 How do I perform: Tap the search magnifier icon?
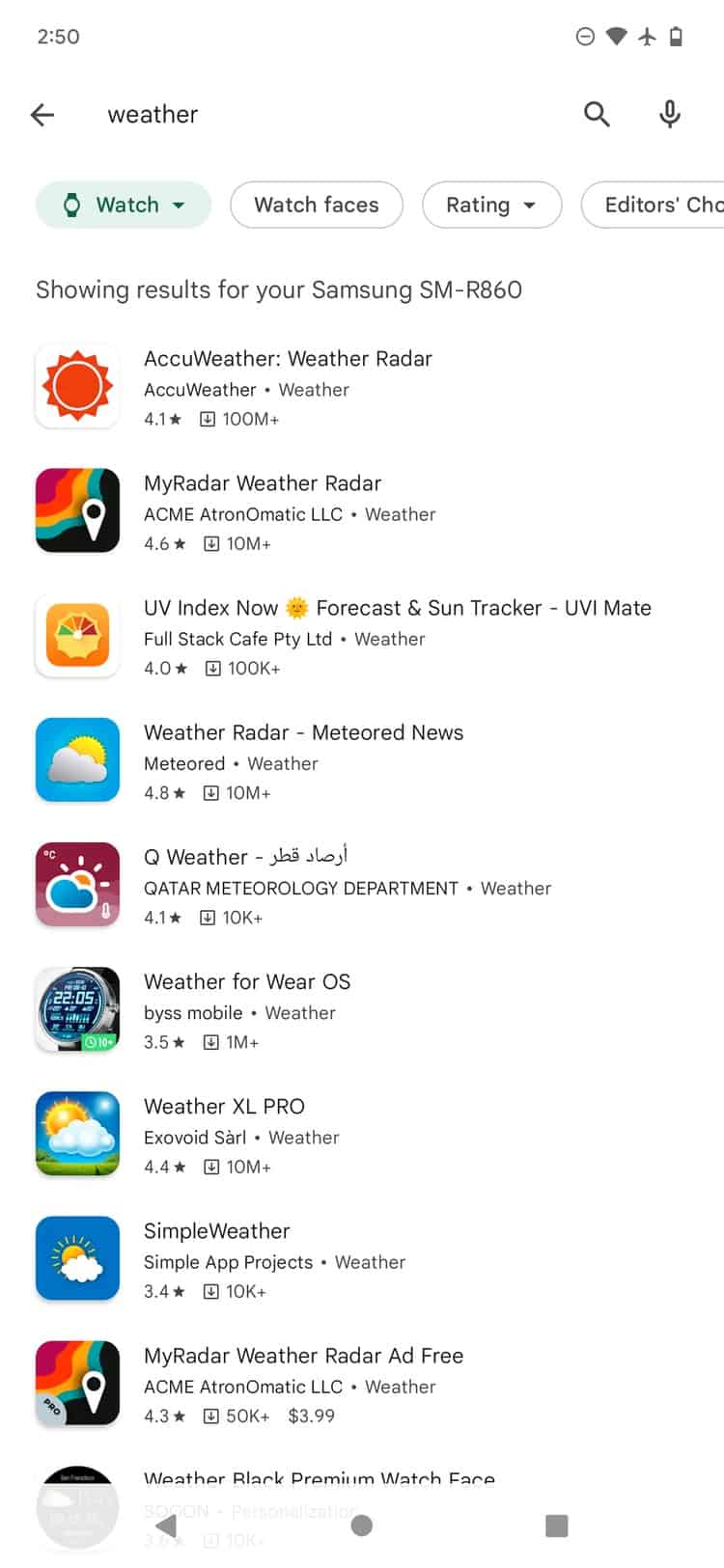597,115
